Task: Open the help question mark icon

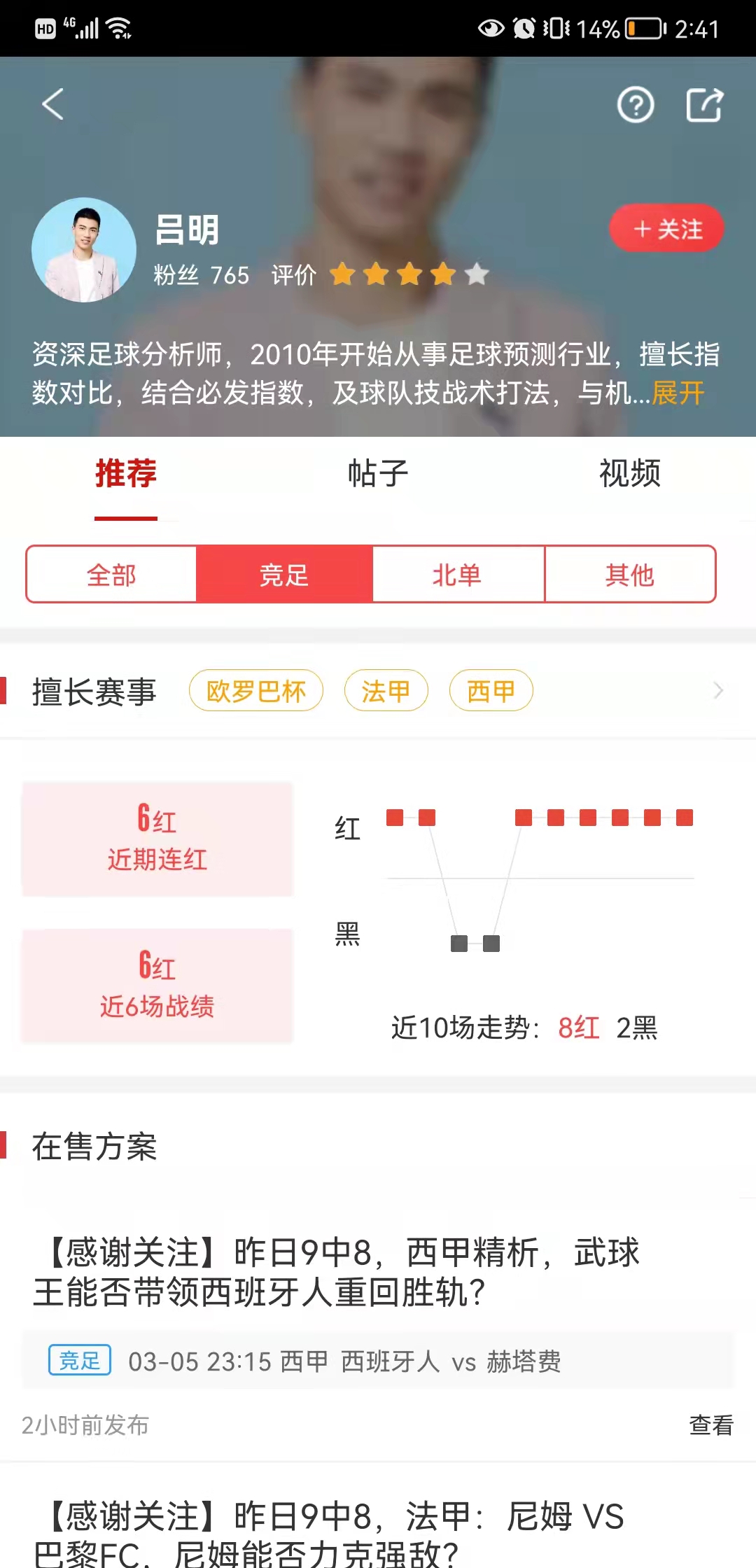Action: click(635, 106)
